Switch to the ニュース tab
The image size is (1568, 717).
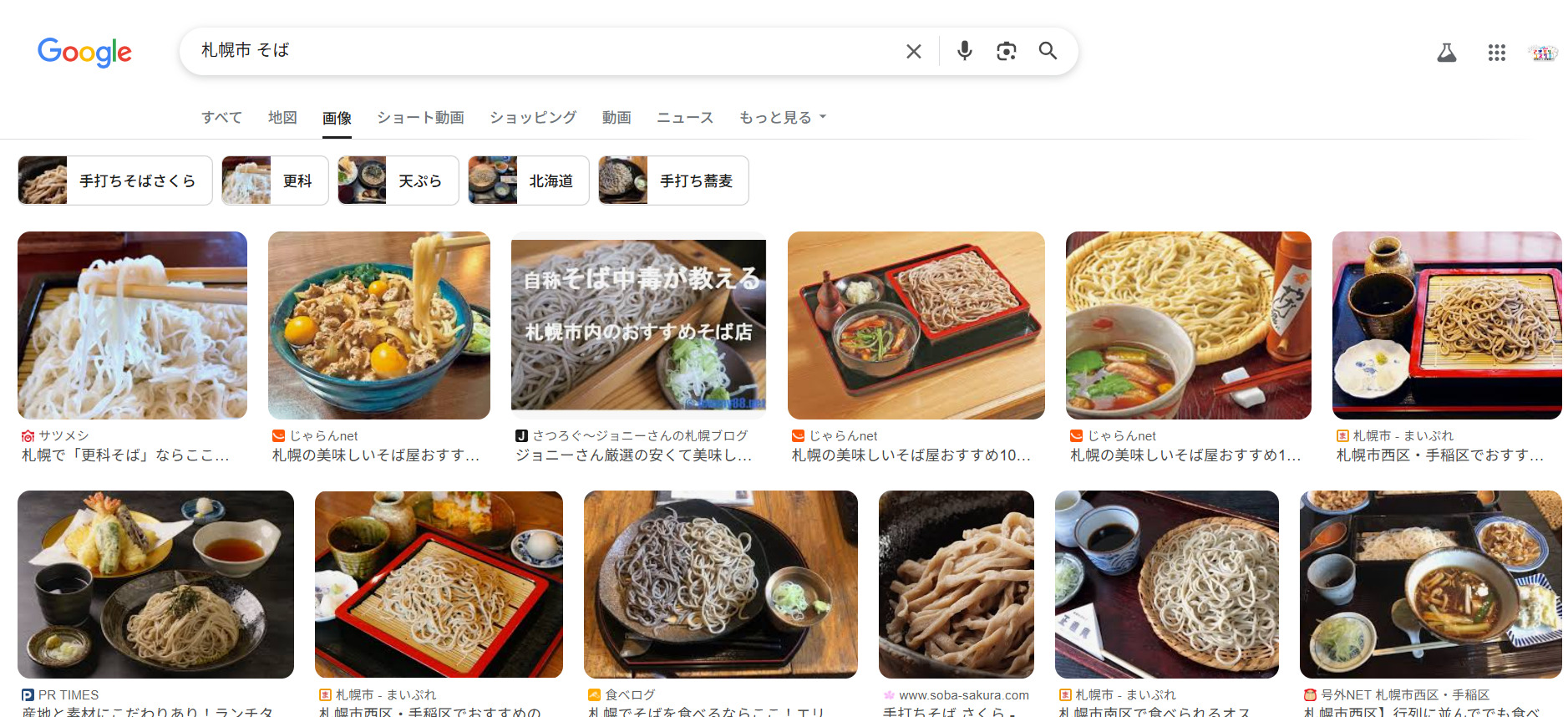tap(685, 118)
